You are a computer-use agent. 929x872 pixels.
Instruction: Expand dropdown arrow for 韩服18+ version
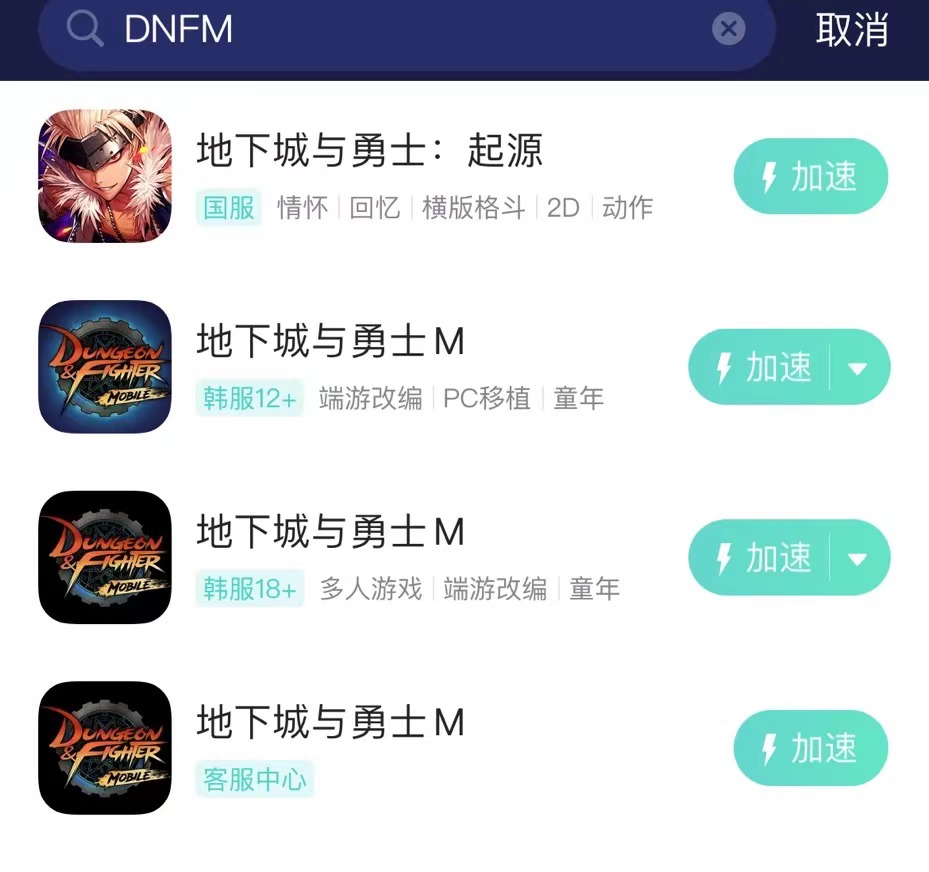pyautogui.click(x=857, y=558)
